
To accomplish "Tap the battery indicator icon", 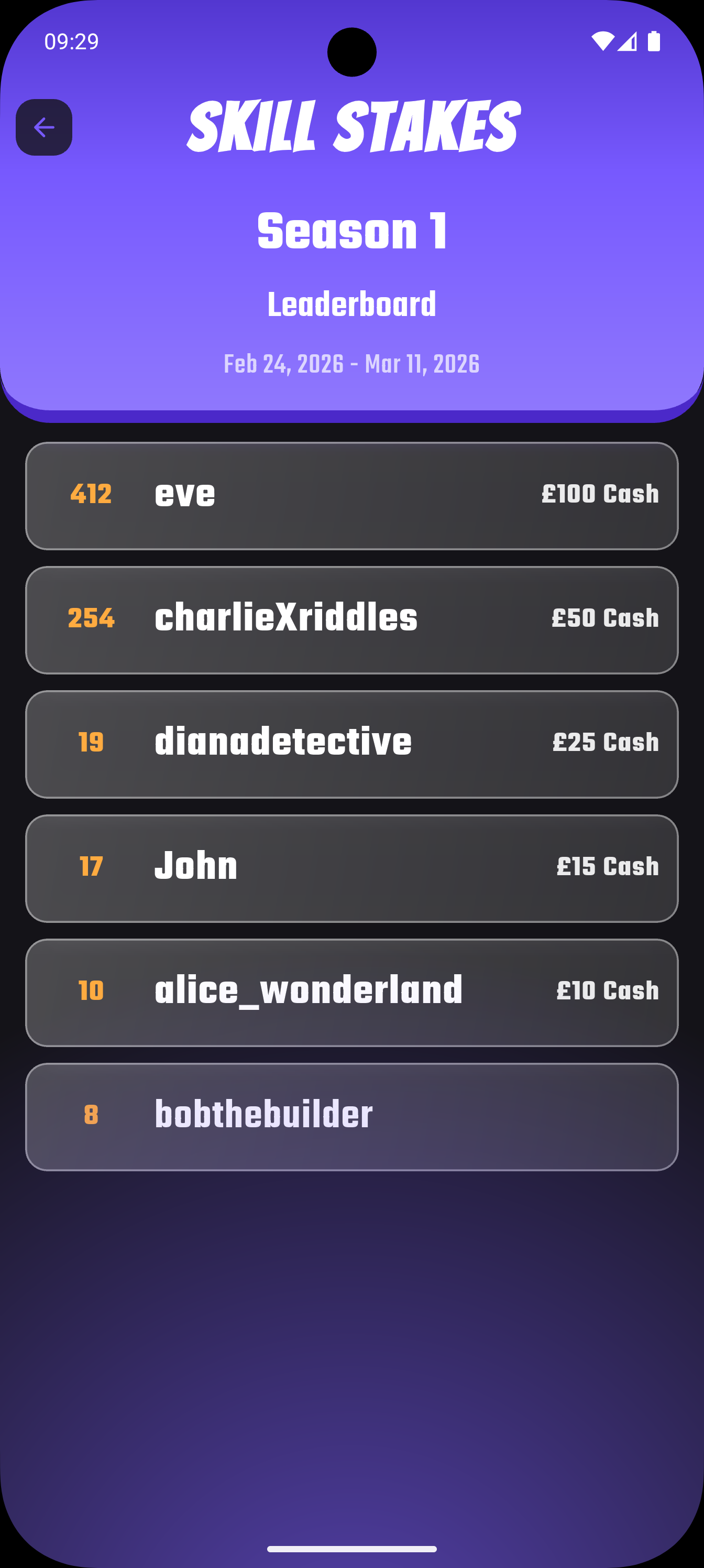I will point(656,41).
